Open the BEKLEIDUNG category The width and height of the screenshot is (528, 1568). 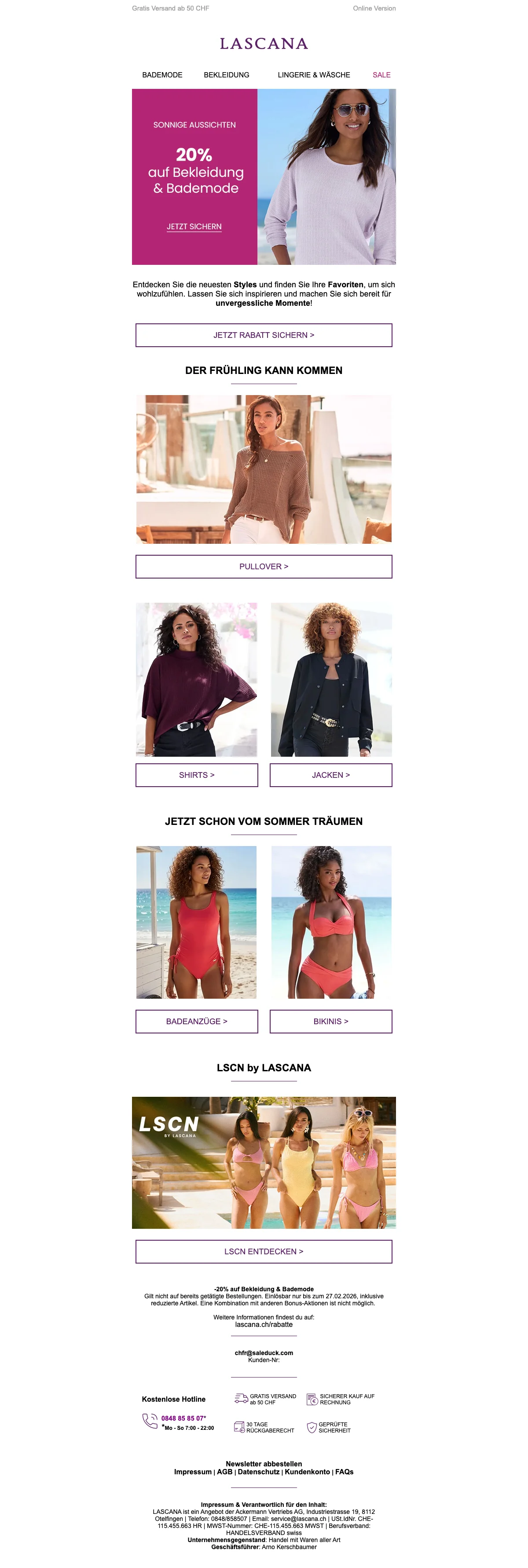pos(226,75)
